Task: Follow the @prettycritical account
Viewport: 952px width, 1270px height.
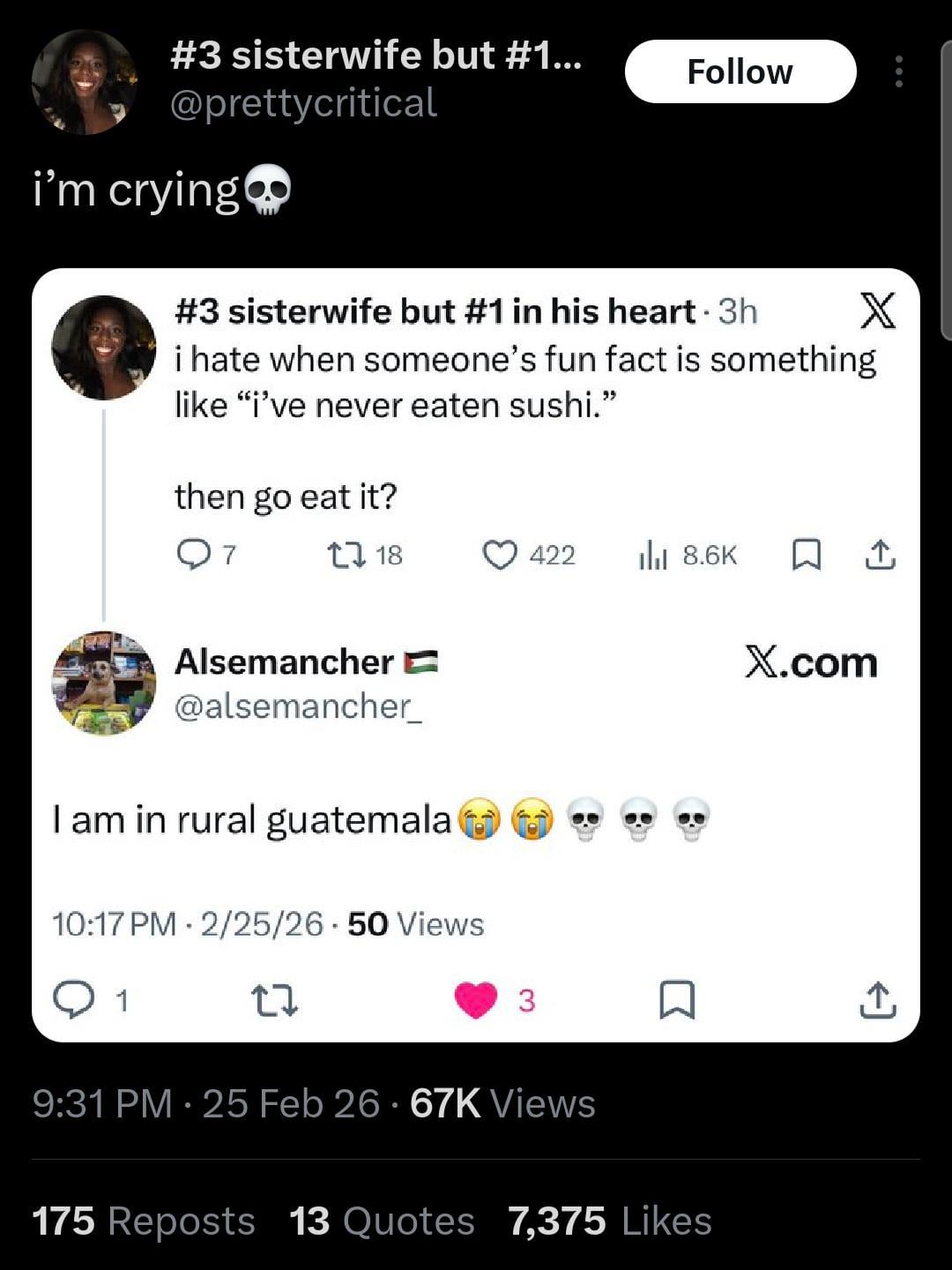Action: click(x=740, y=71)
